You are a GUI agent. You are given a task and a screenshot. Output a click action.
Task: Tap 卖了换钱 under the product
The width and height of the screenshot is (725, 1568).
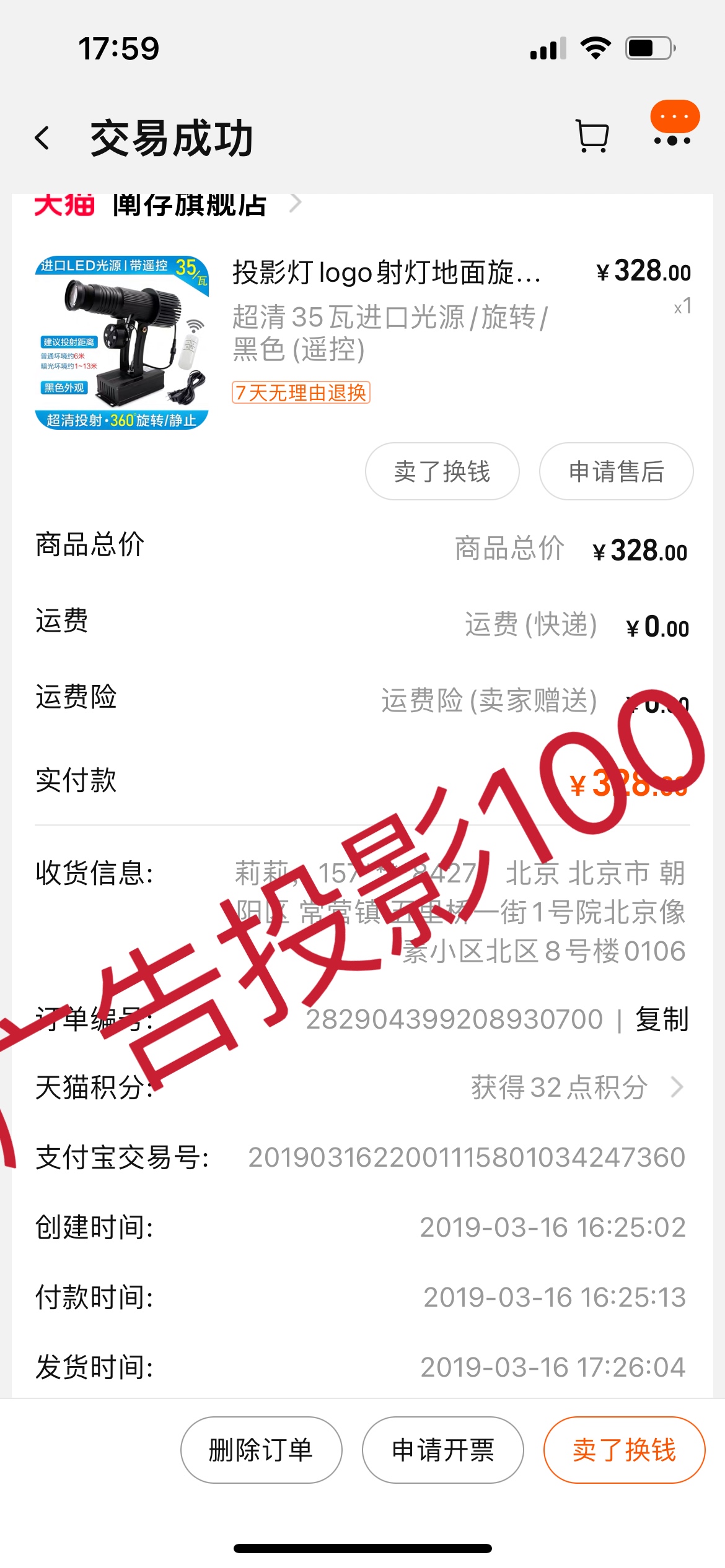click(x=442, y=471)
